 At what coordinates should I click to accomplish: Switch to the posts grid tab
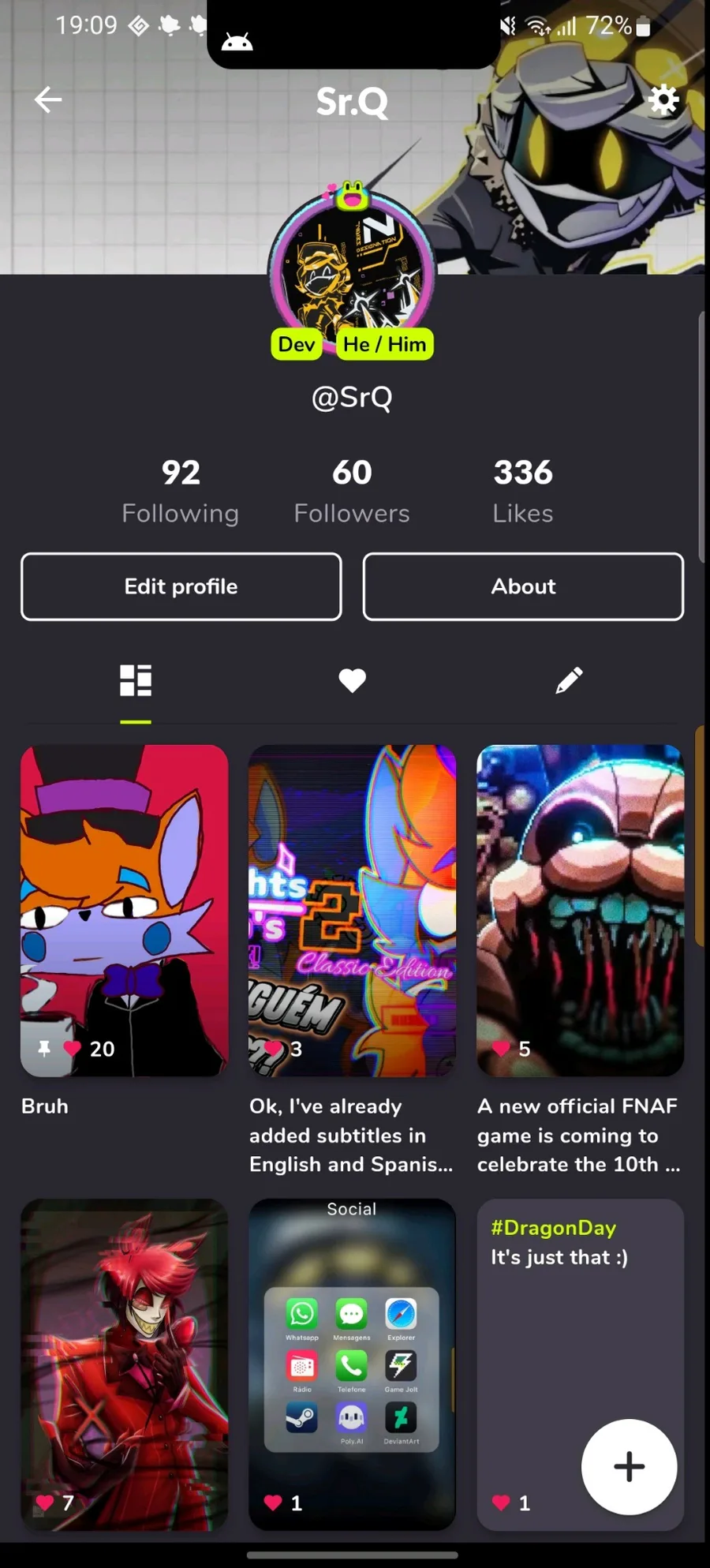tap(136, 680)
